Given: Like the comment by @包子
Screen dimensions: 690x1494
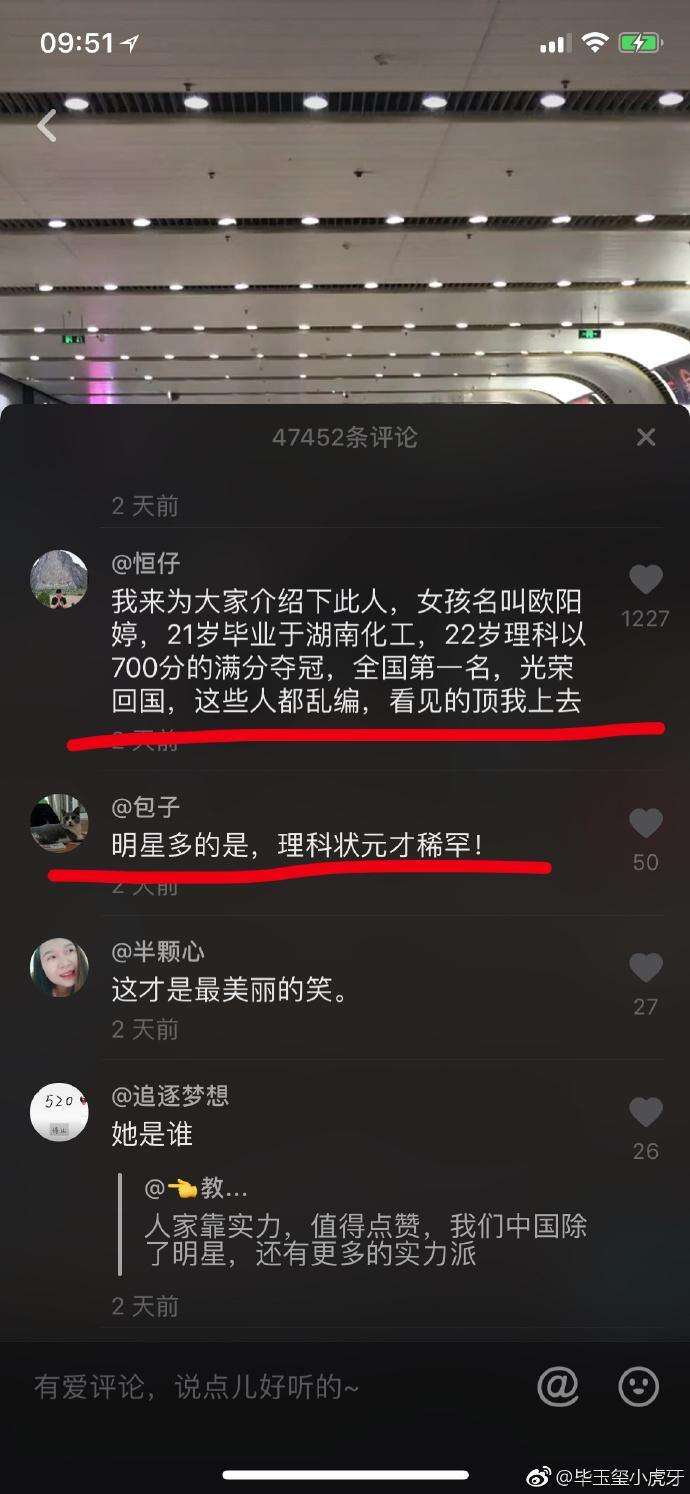Looking at the screenshot, I should pos(646,824).
